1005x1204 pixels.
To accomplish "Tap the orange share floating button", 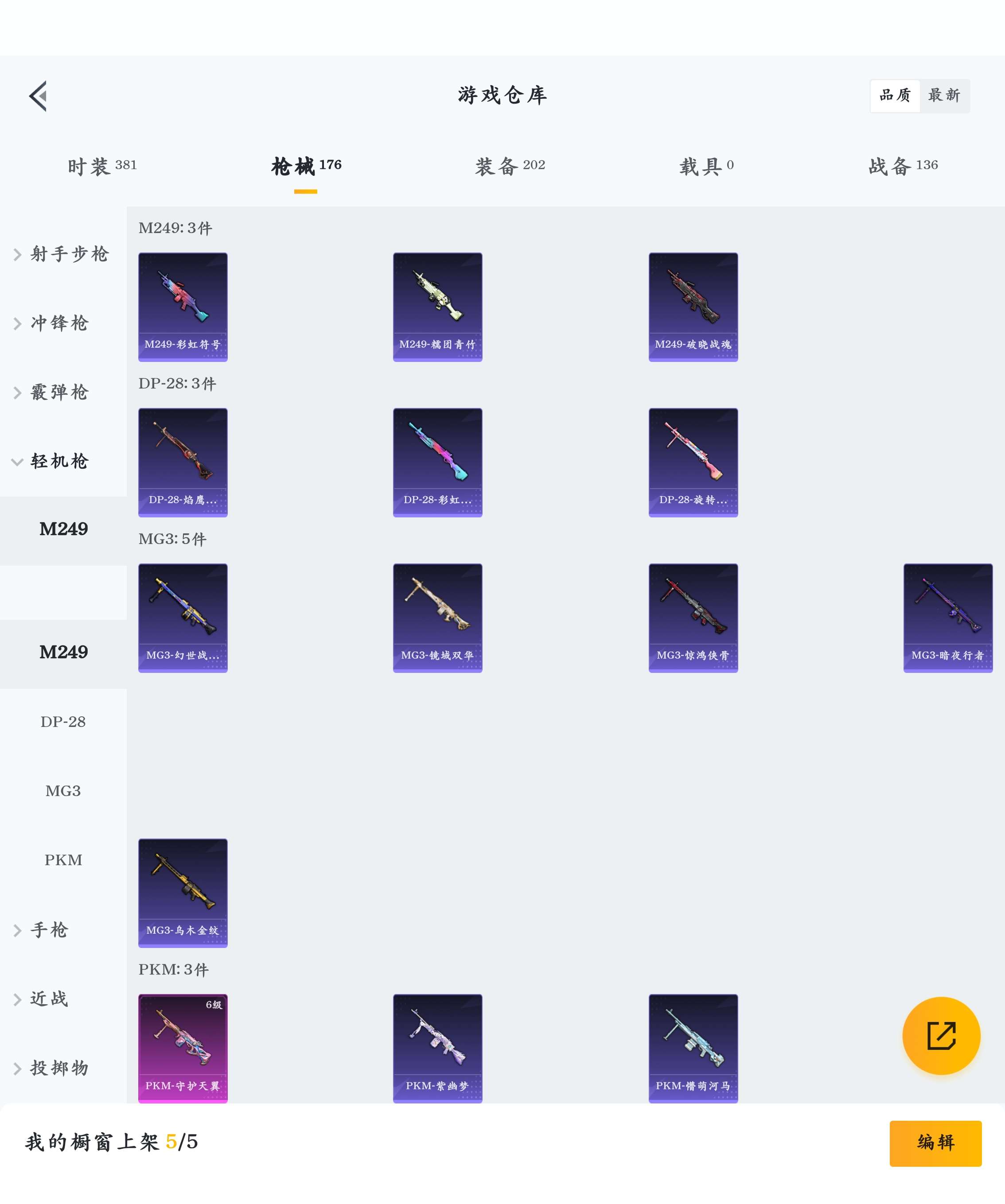I will point(941,1035).
